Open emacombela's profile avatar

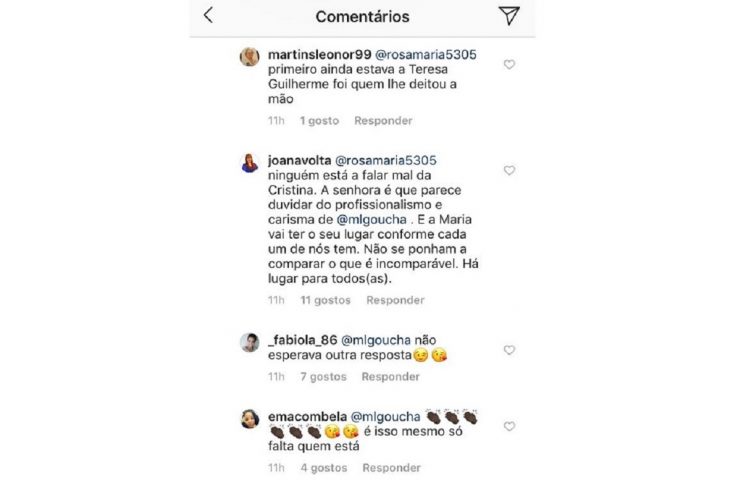[249, 419]
